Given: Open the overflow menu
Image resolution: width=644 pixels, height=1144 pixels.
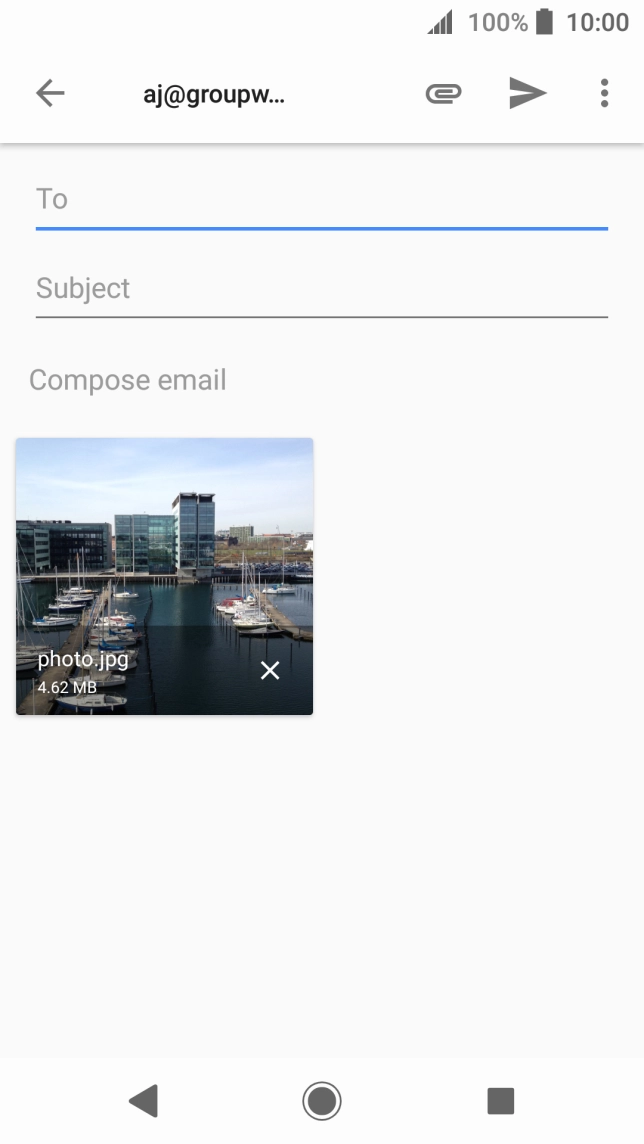Looking at the screenshot, I should pos(604,94).
